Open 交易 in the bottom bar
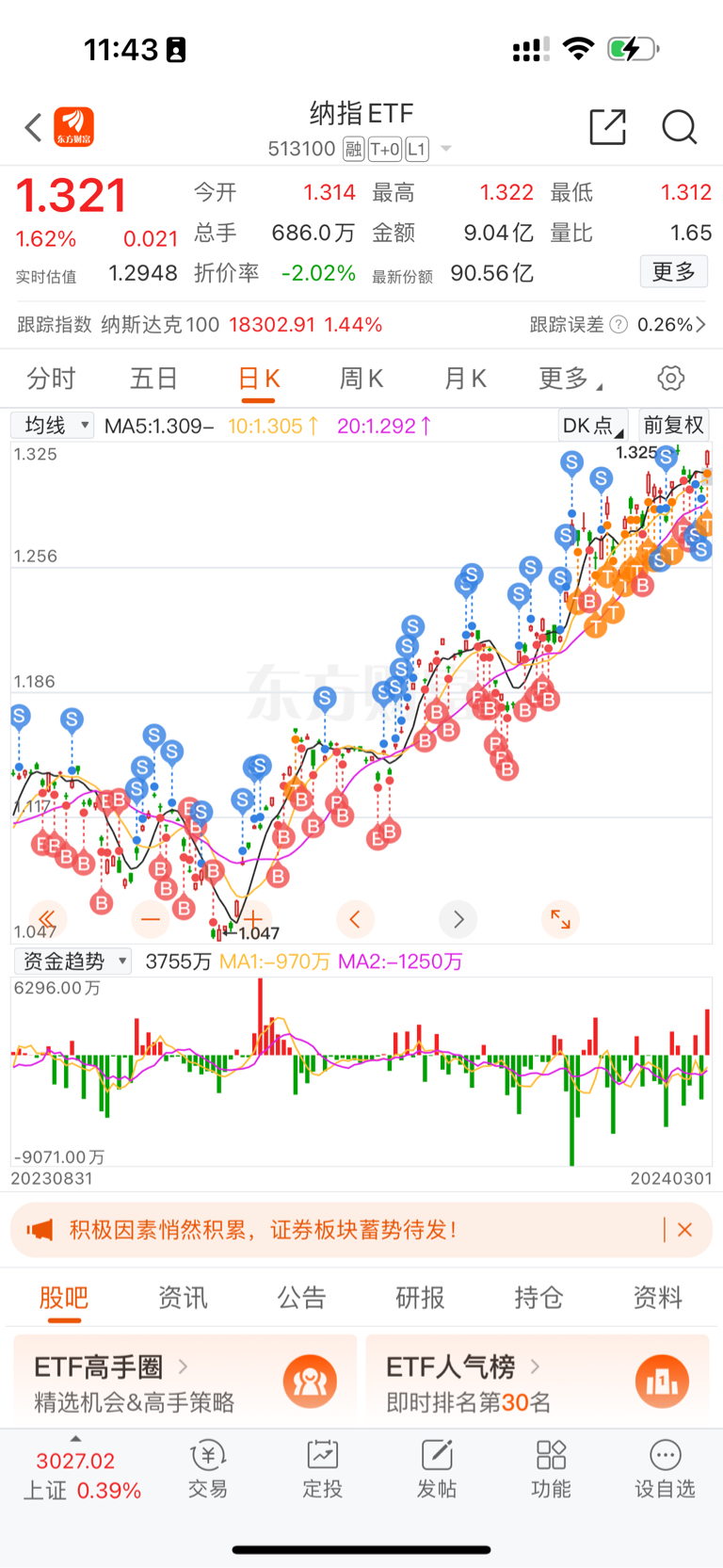The width and height of the screenshot is (723, 1568). [208, 1468]
